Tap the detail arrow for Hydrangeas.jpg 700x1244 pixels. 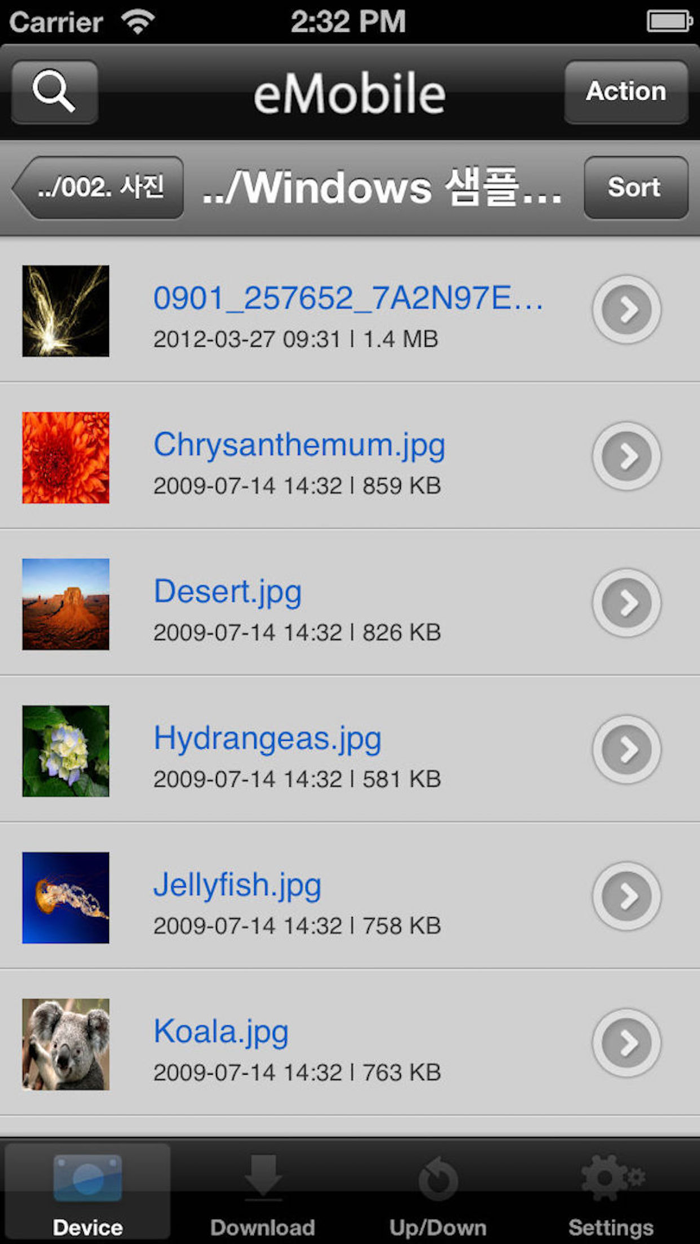(627, 750)
